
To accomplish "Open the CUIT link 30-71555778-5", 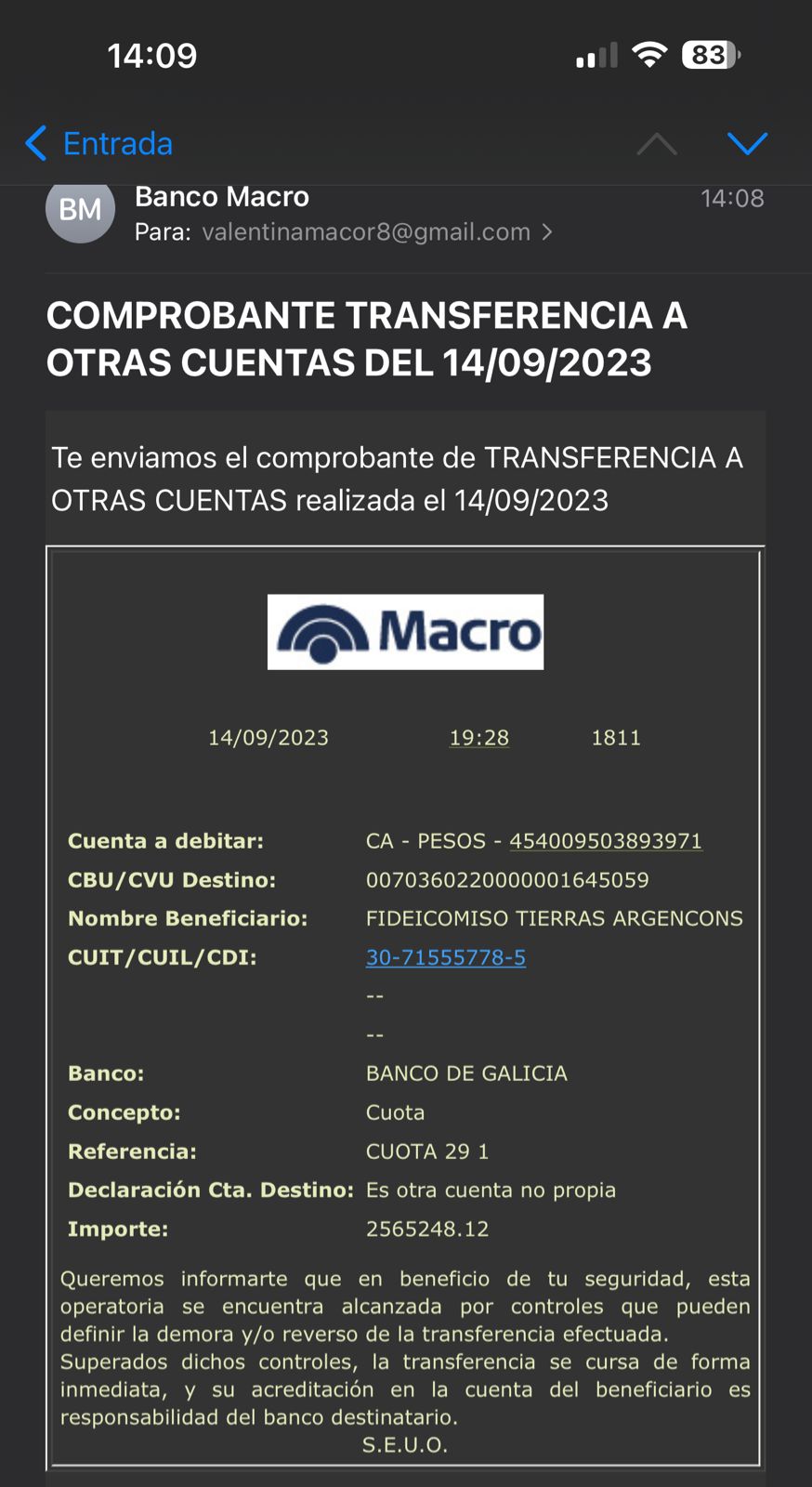I will tap(446, 957).
